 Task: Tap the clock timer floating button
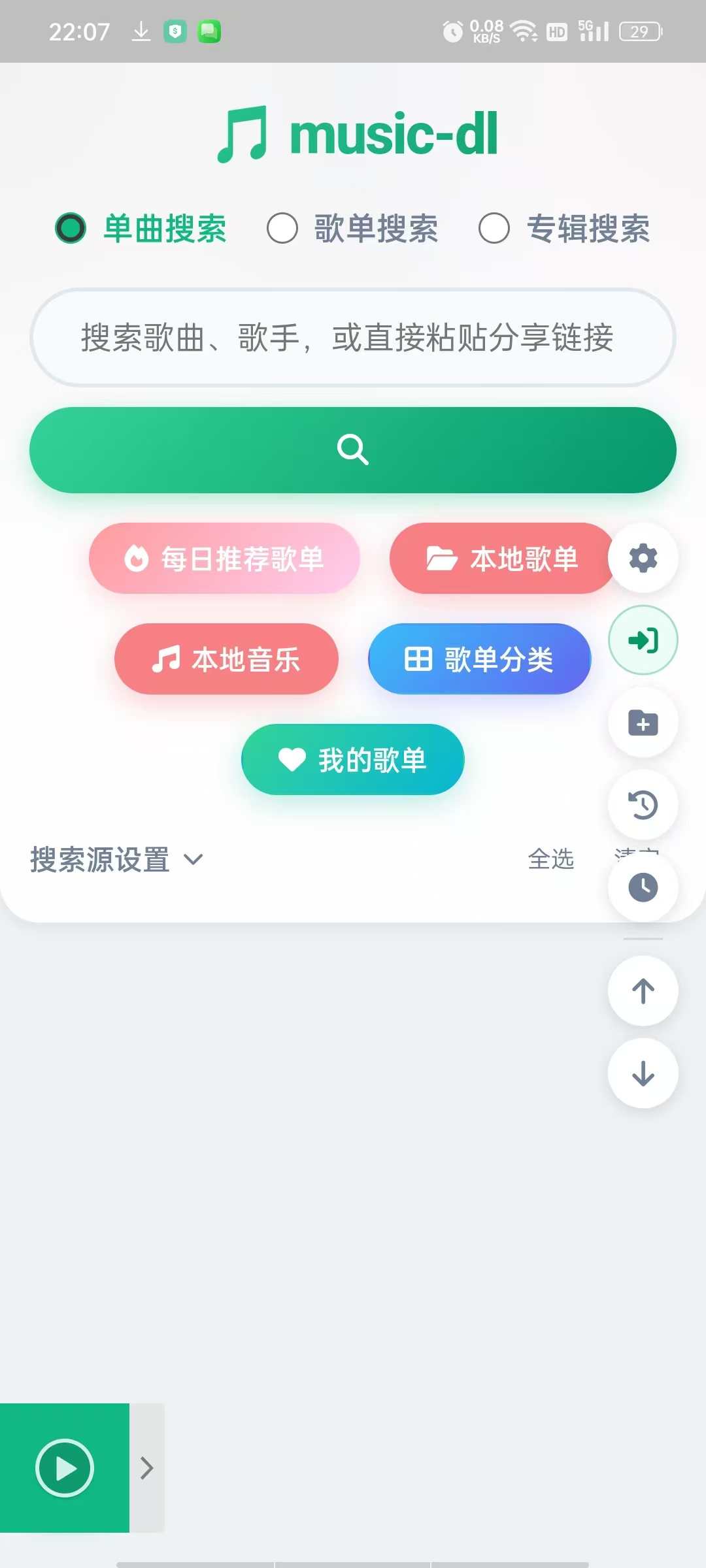click(x=643, y=887)
